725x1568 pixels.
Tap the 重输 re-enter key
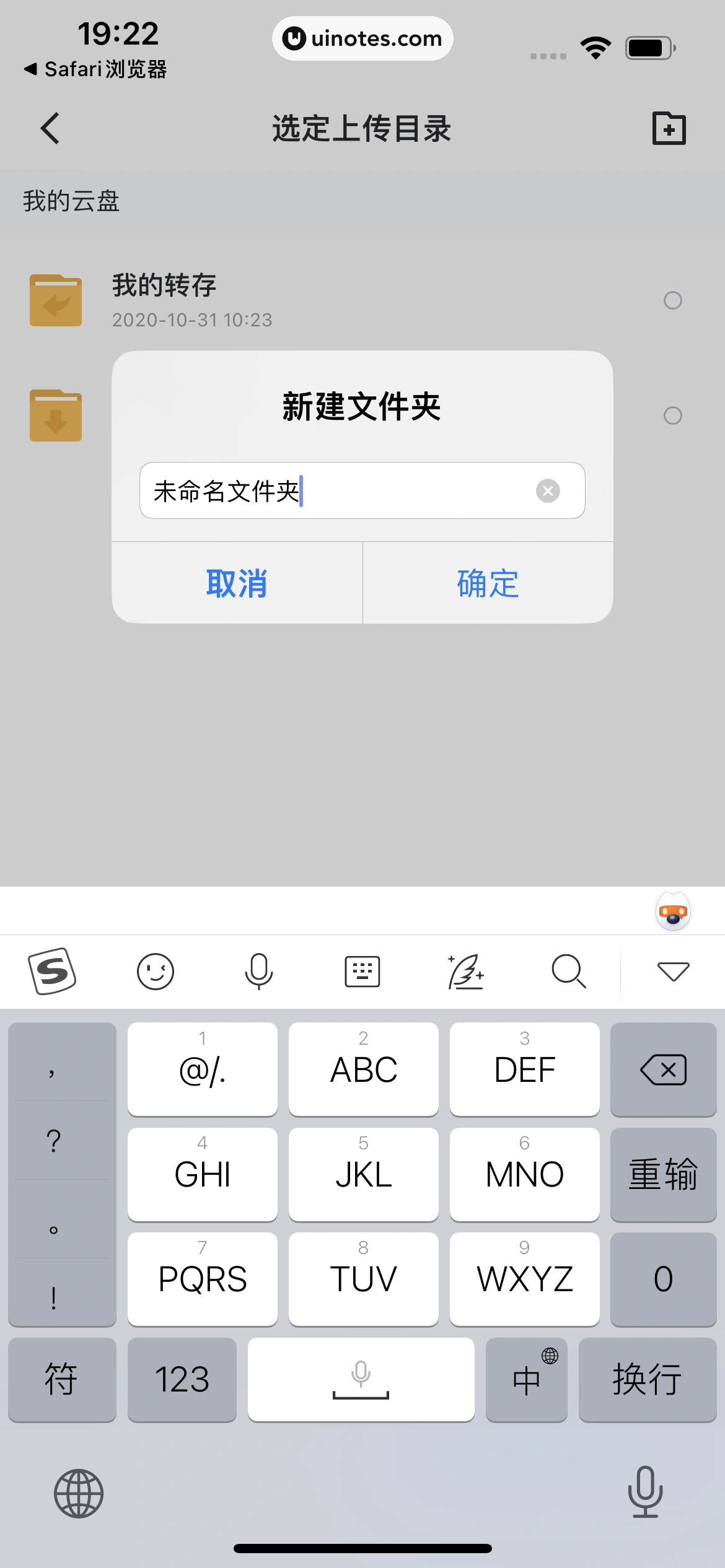click(x=663, y=1174)
